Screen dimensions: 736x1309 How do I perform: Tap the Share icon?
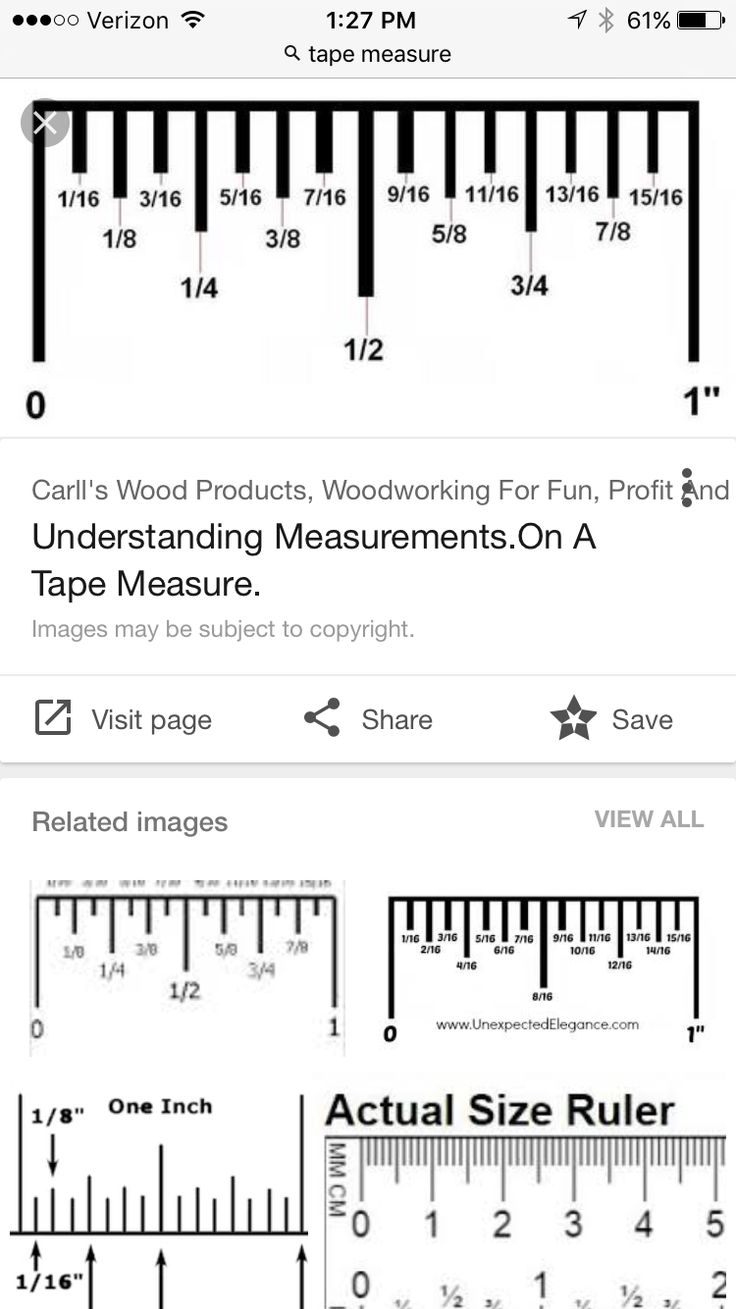pos(322,718)
